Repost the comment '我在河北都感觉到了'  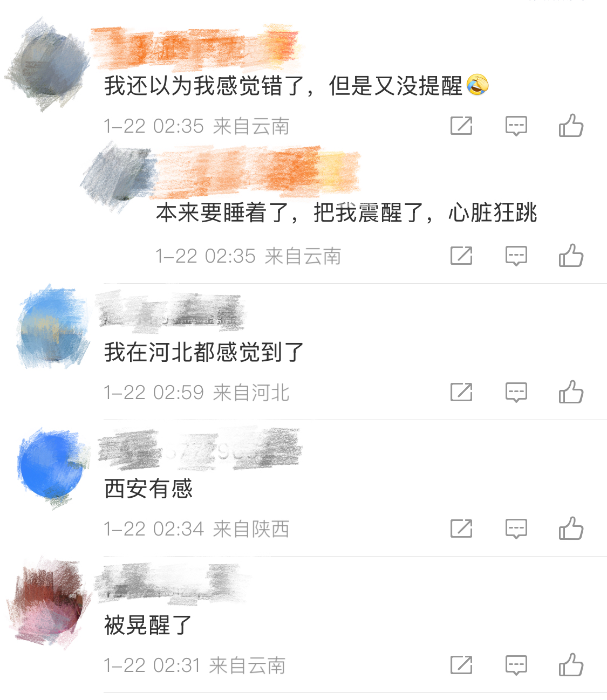coord(461,392)
